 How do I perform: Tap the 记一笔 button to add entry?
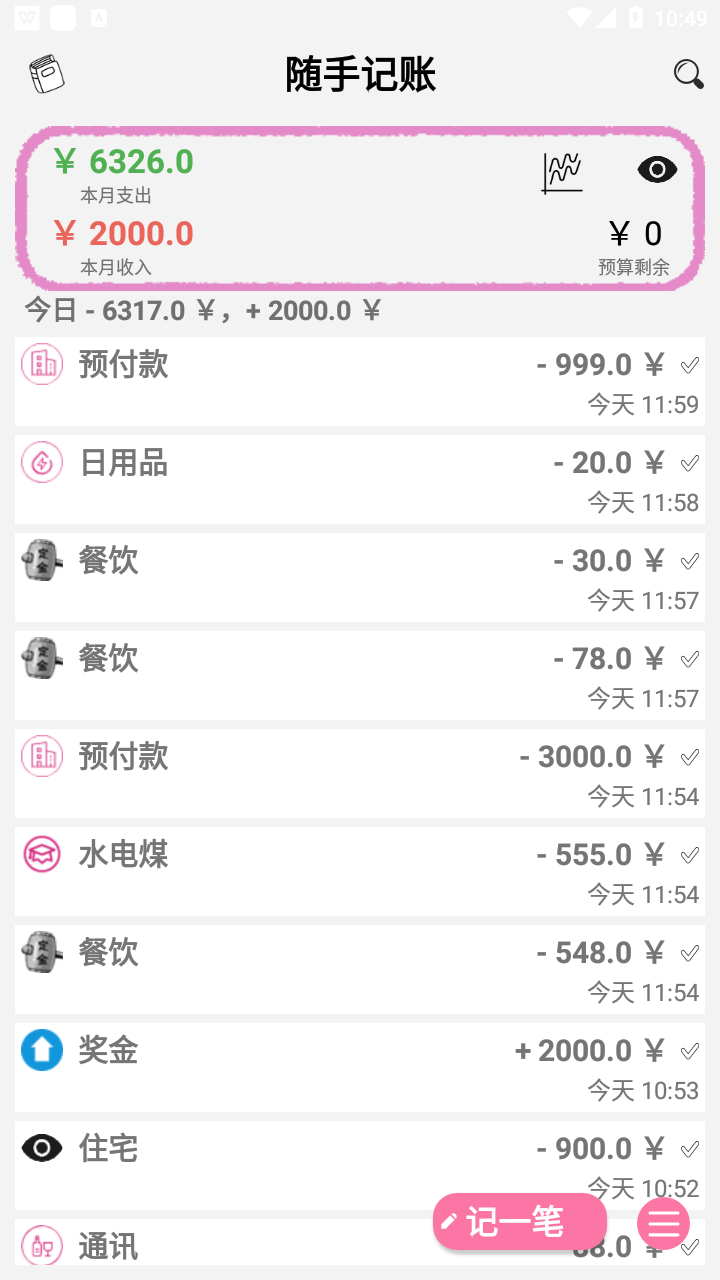tap(519, 1222)
